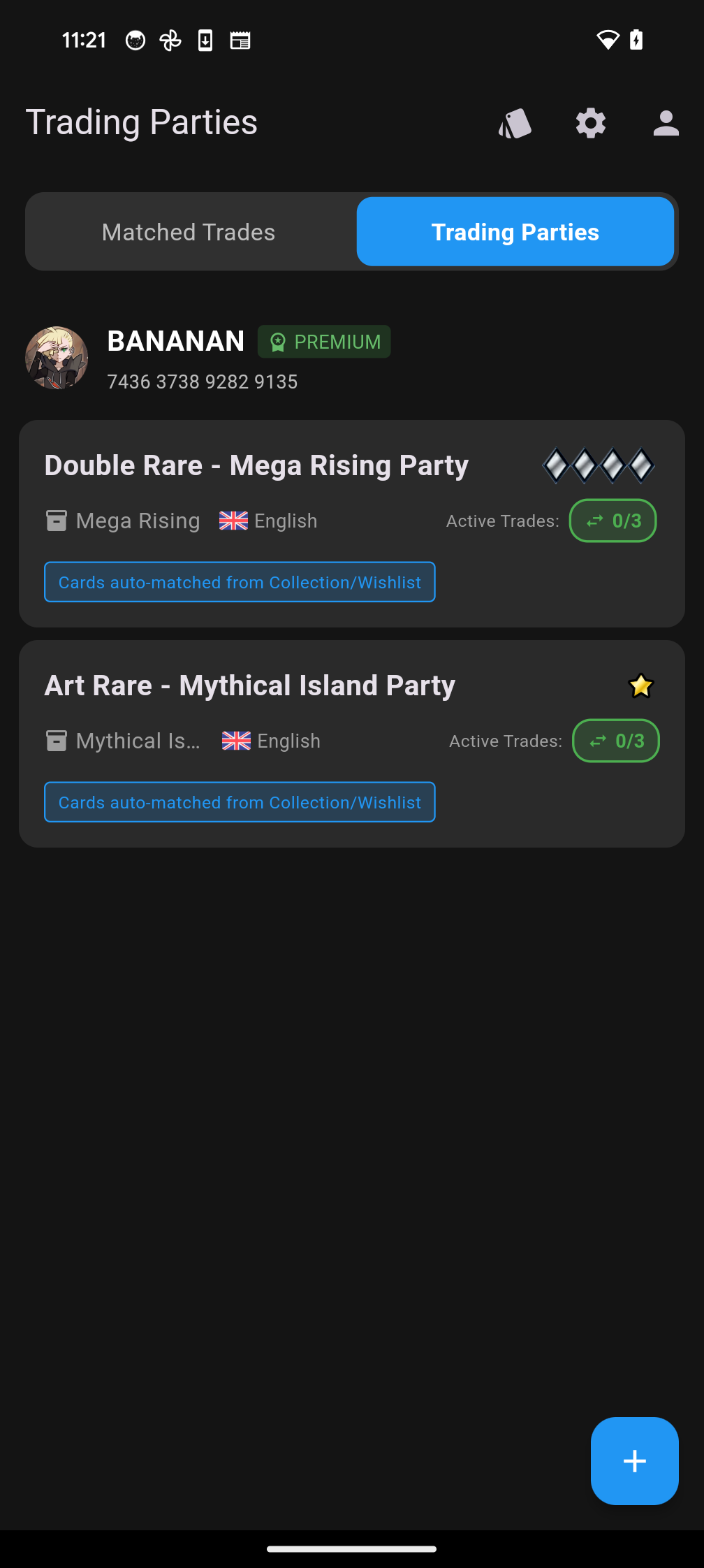Create a new trading party with the plus button
This screenshot has height=1568, width=704.
click(633, 1460)
